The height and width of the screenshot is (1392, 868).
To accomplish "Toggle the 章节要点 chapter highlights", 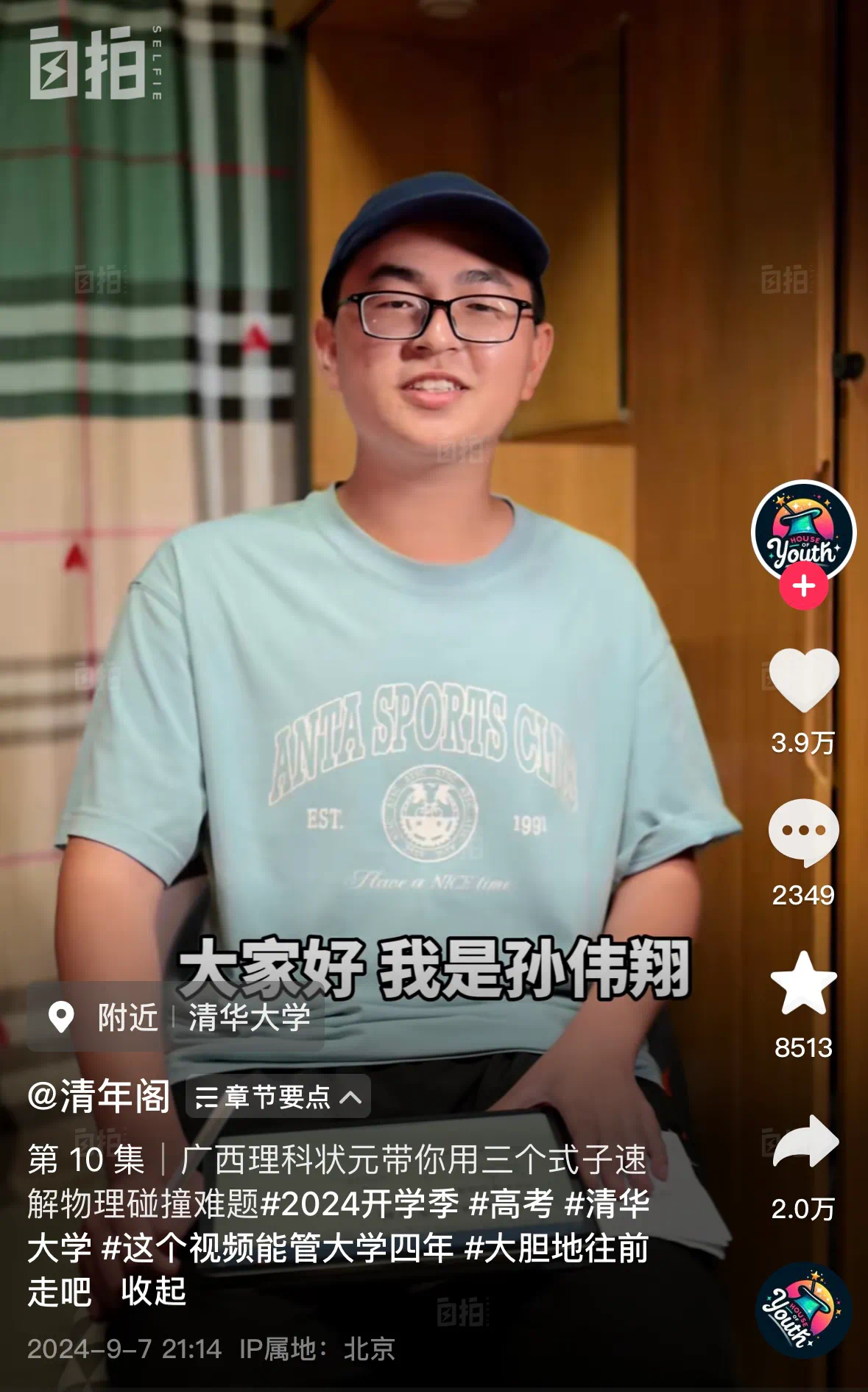I will coord(278,1097).
